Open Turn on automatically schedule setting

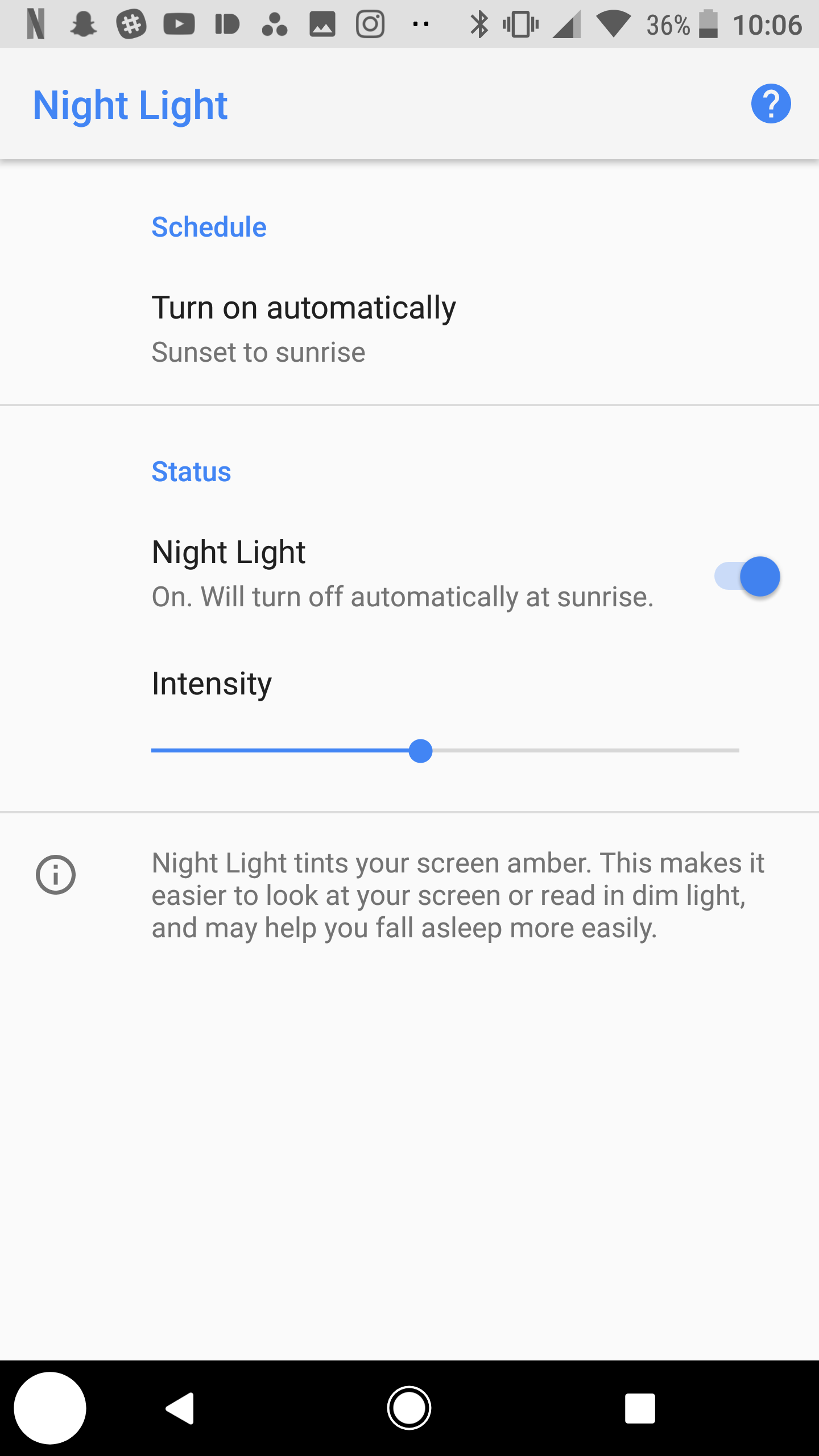[304, 329]
